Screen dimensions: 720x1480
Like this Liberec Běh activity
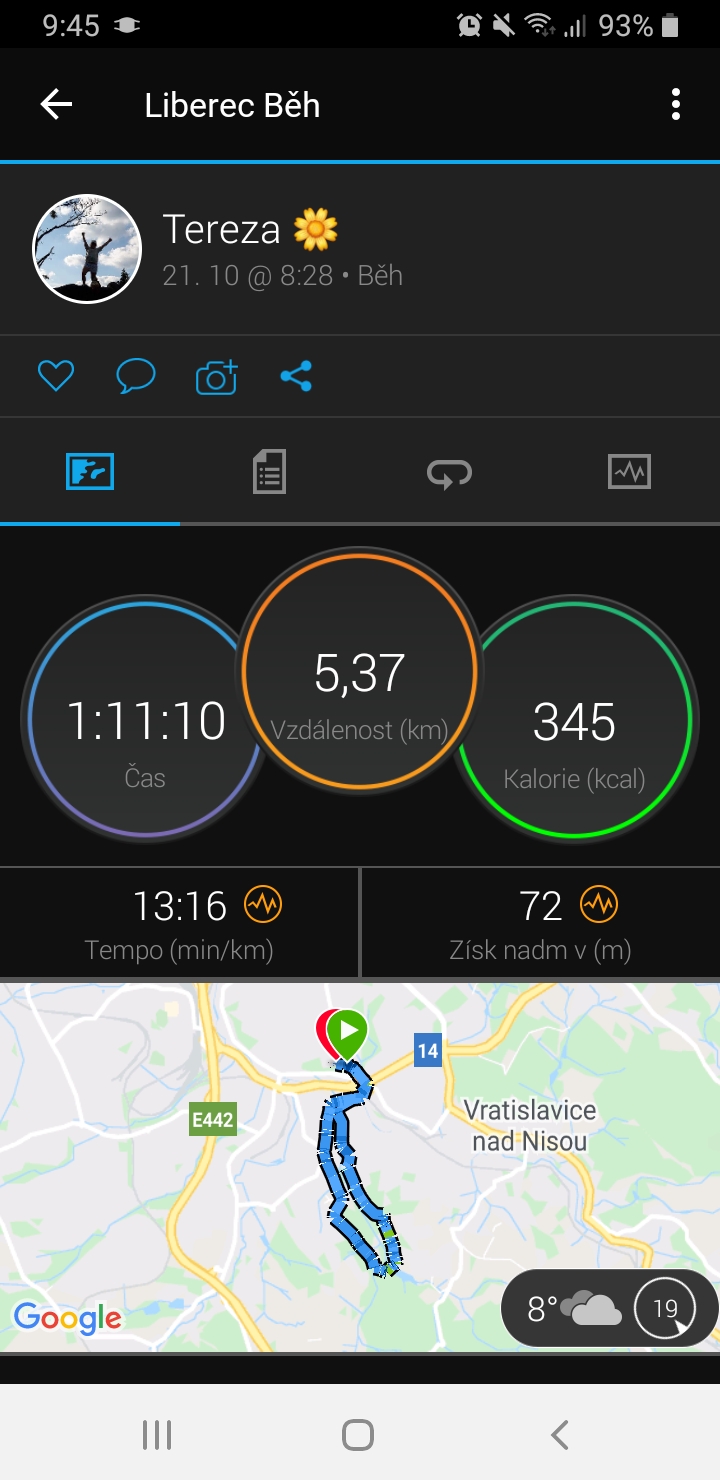(56, 376)
